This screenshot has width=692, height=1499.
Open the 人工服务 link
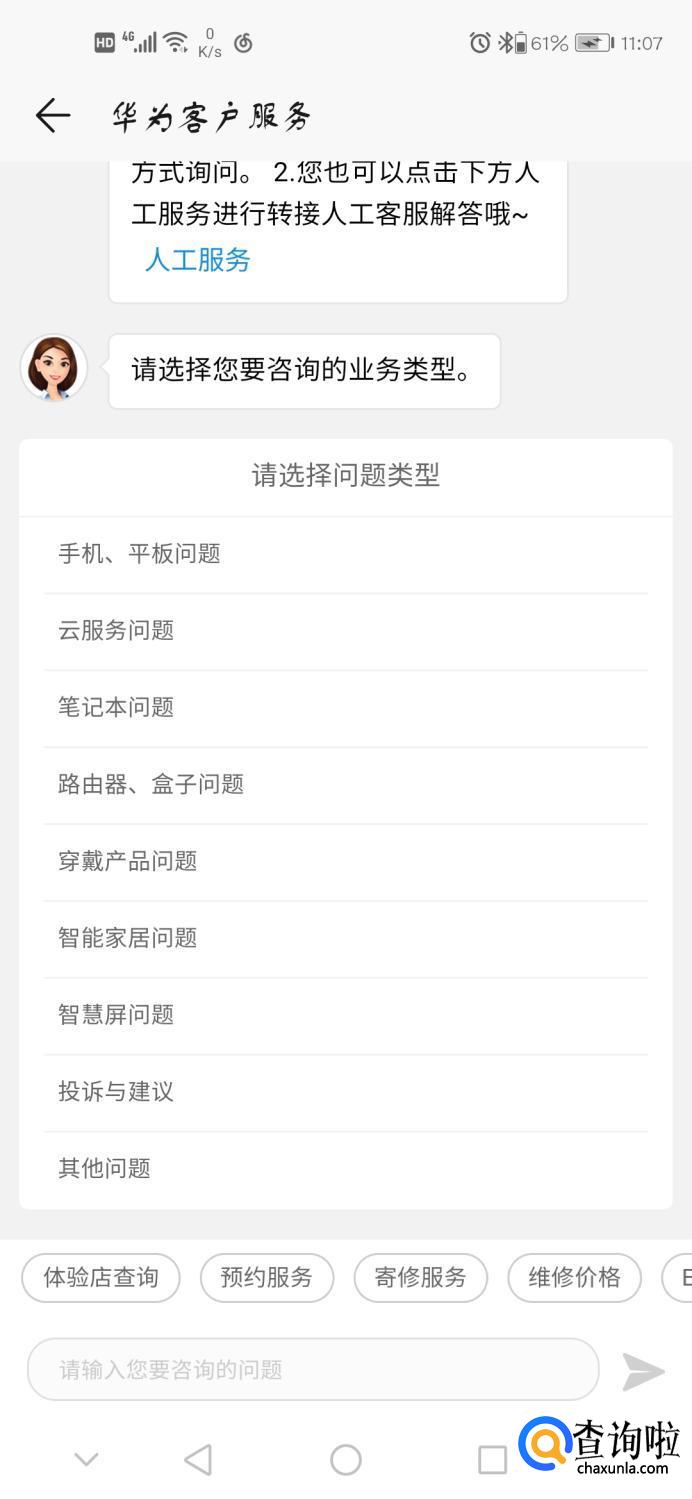197,260
